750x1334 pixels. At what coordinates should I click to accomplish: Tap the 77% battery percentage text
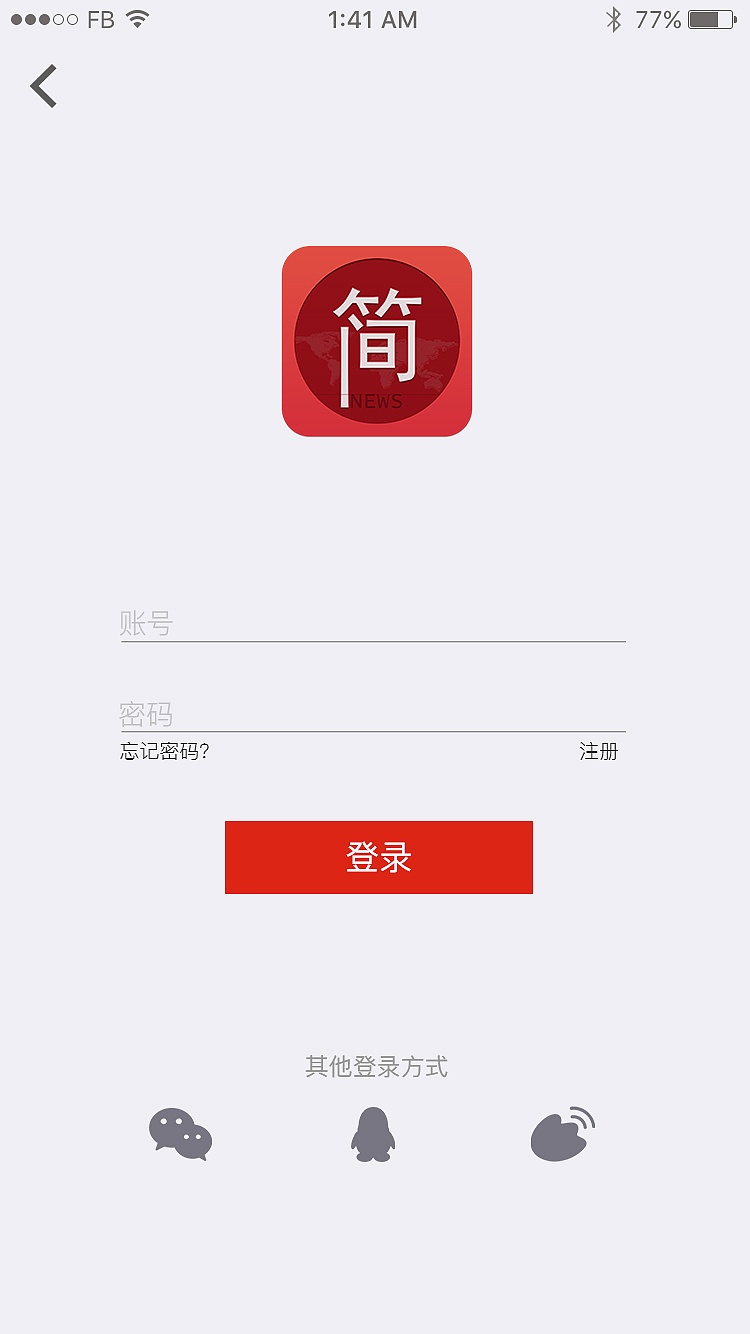660,19
